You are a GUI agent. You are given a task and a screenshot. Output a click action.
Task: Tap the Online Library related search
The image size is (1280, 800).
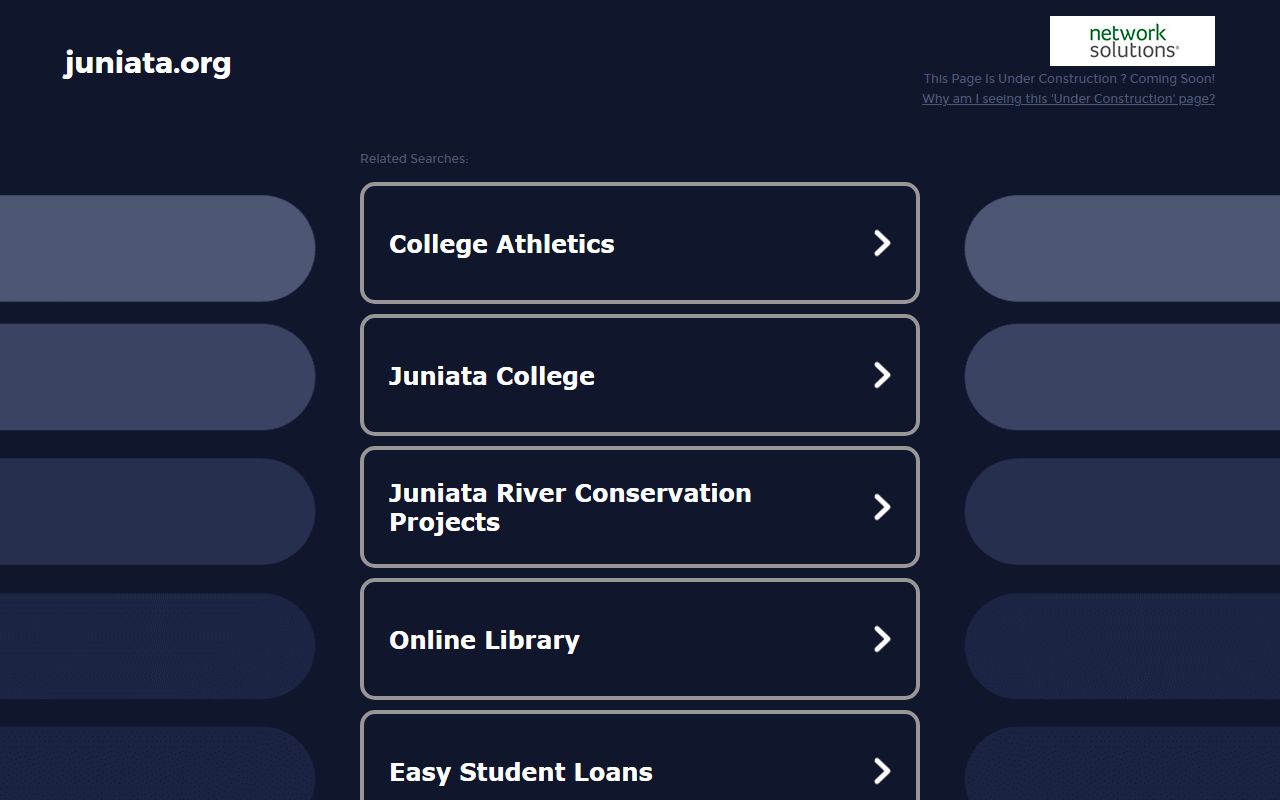click(639, 639)
